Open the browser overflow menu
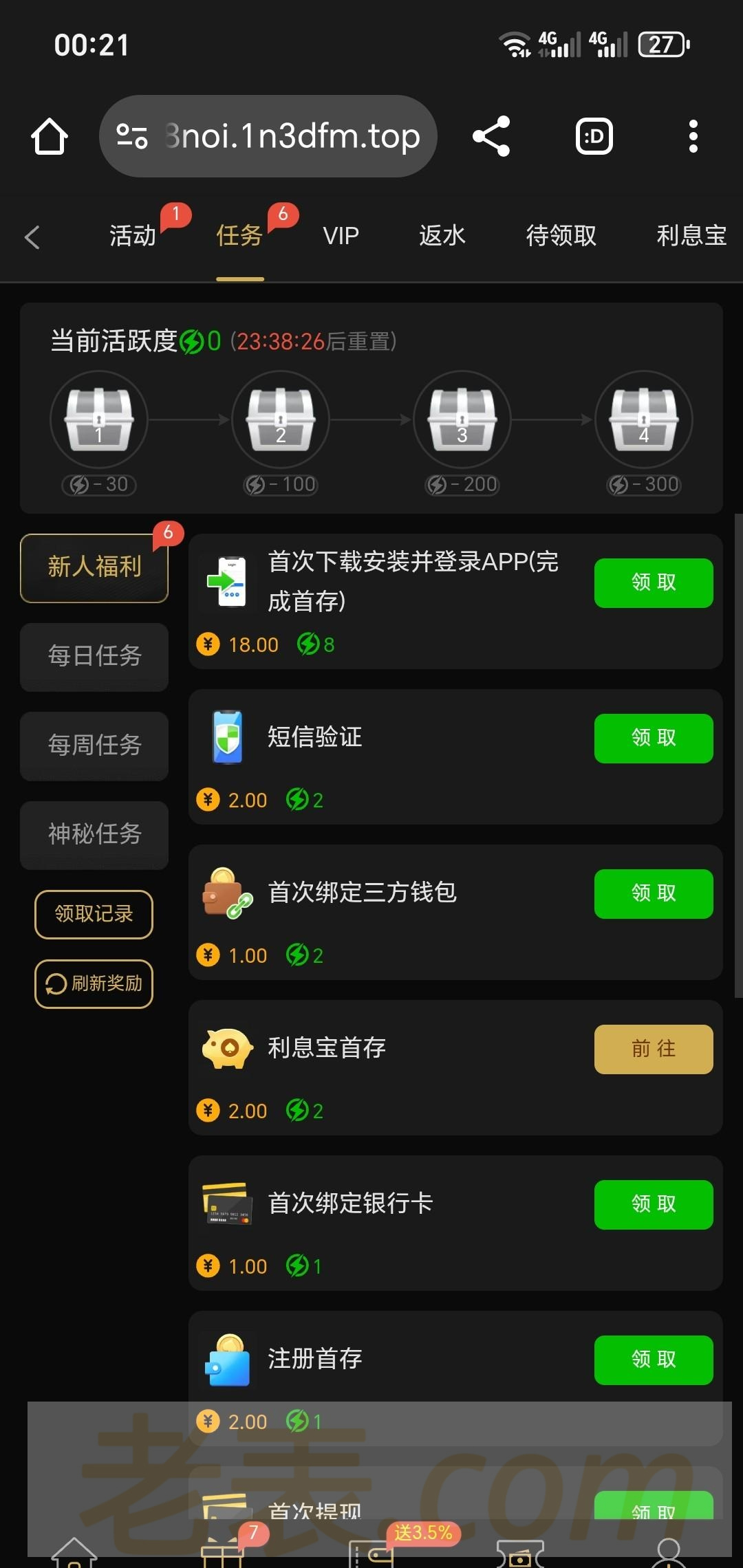The height and width of the screenshot is (1568, 743). [693, 136]
